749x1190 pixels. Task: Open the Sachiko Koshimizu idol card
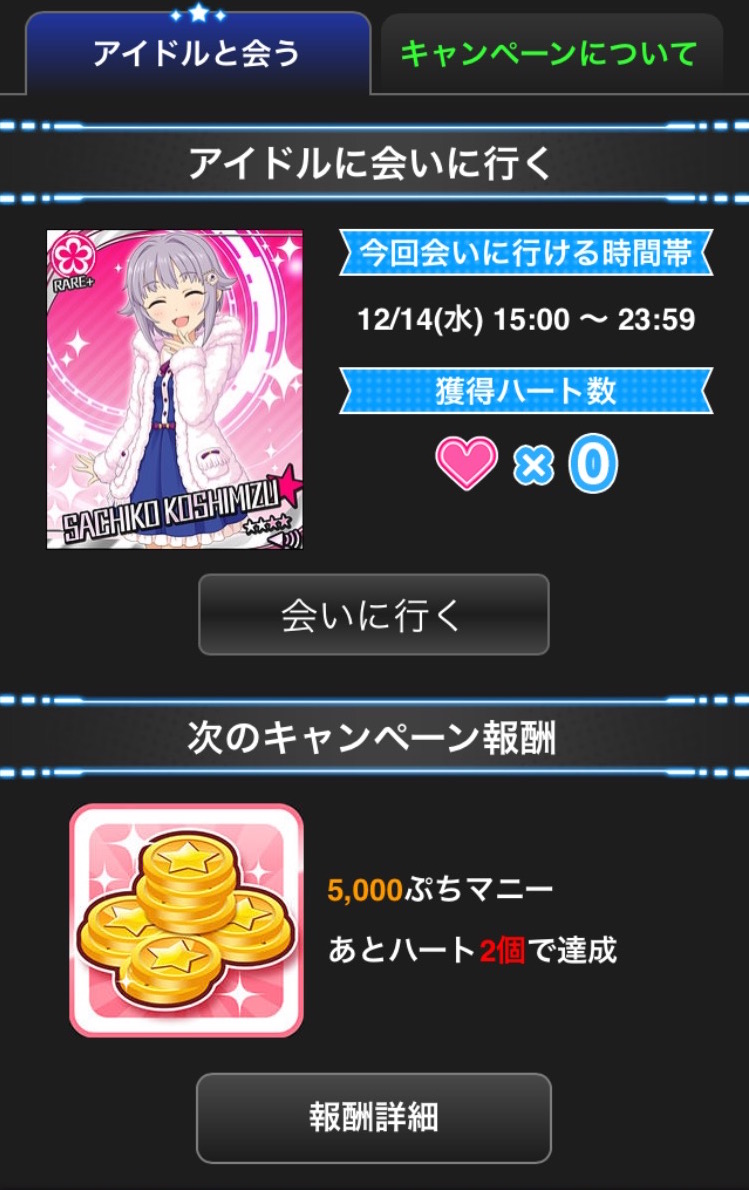coord(175,390)
